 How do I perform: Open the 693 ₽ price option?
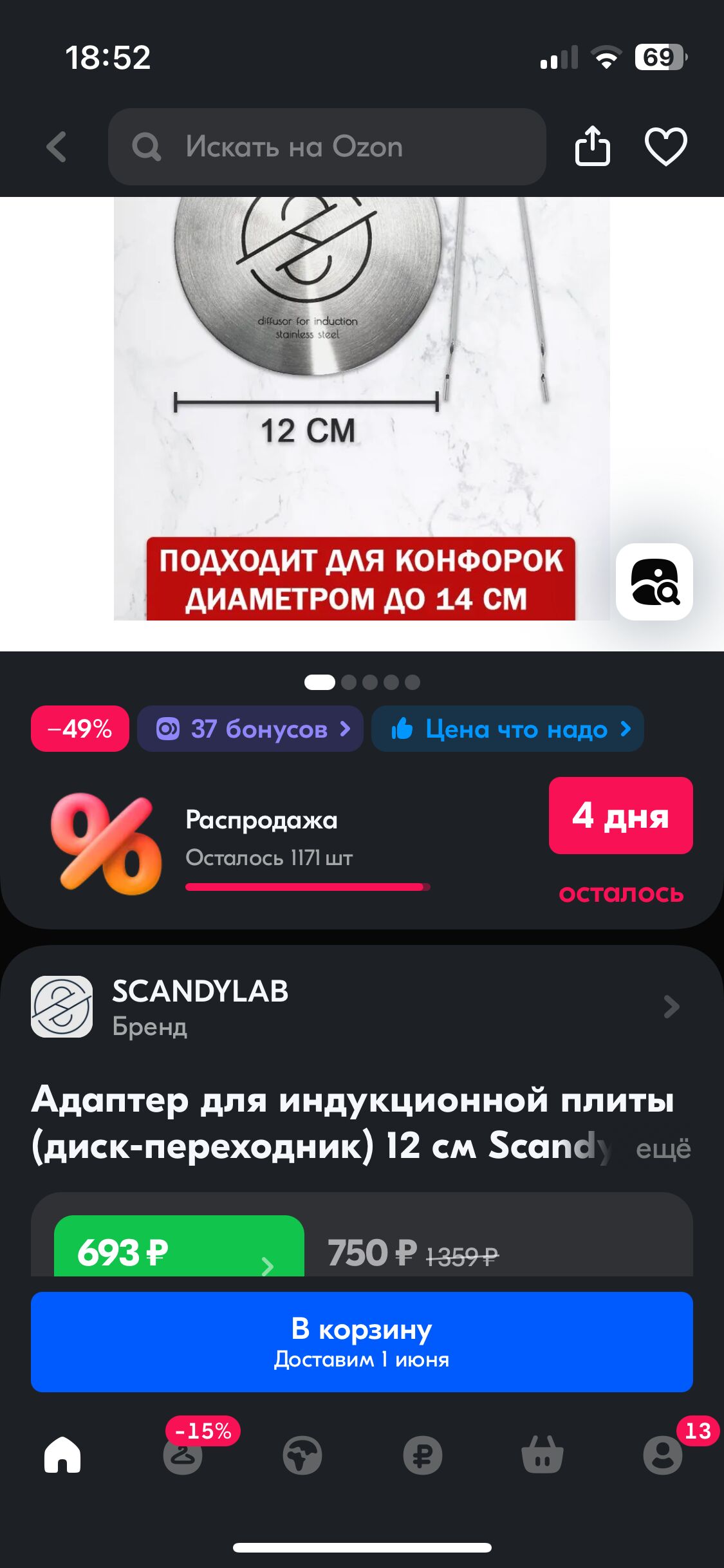(179, 1251)
